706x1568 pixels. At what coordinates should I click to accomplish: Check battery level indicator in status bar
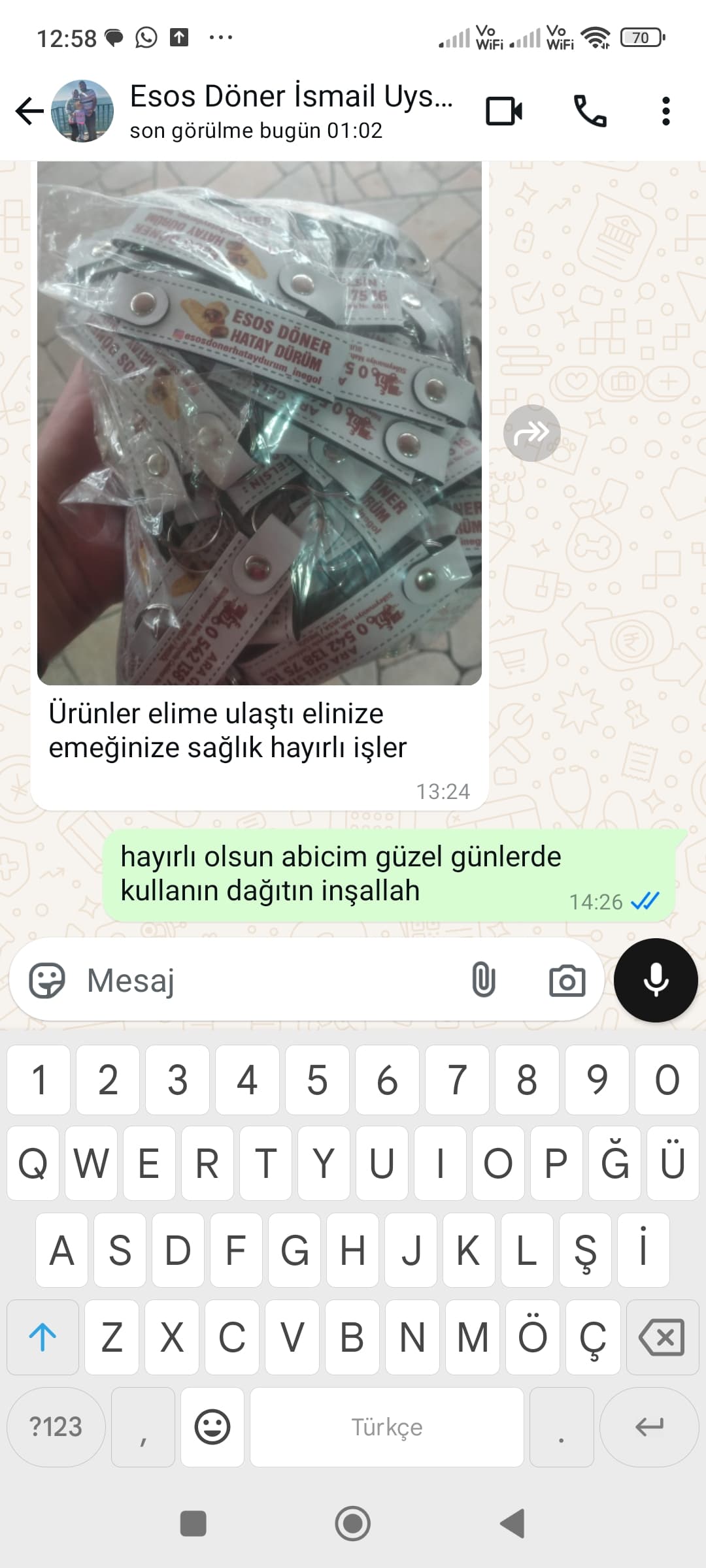pyautogui.click(x=641, y=37)
